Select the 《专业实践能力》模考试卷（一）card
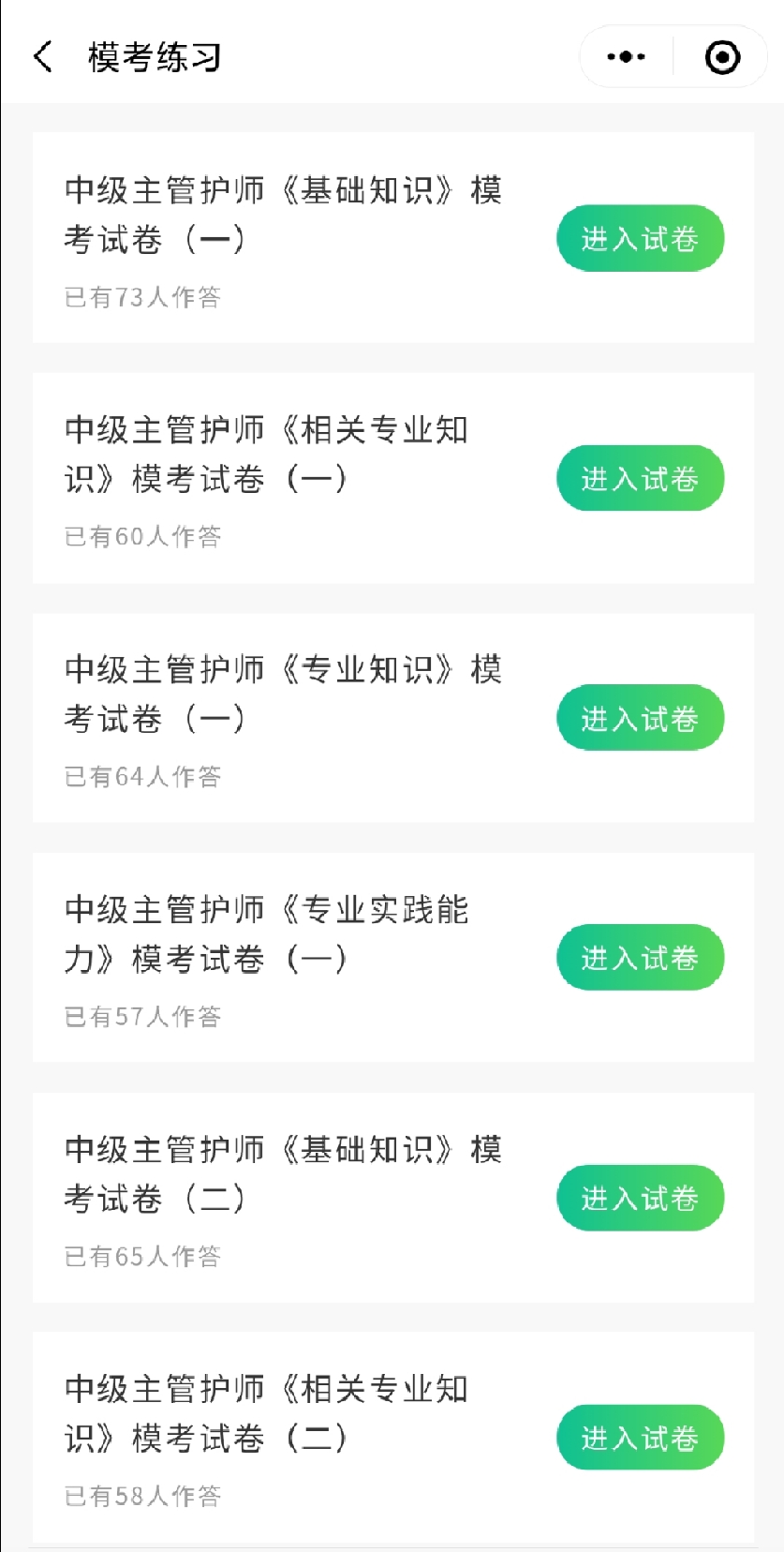This screenshot has height=1552, width=784. (x=281, y=933)
